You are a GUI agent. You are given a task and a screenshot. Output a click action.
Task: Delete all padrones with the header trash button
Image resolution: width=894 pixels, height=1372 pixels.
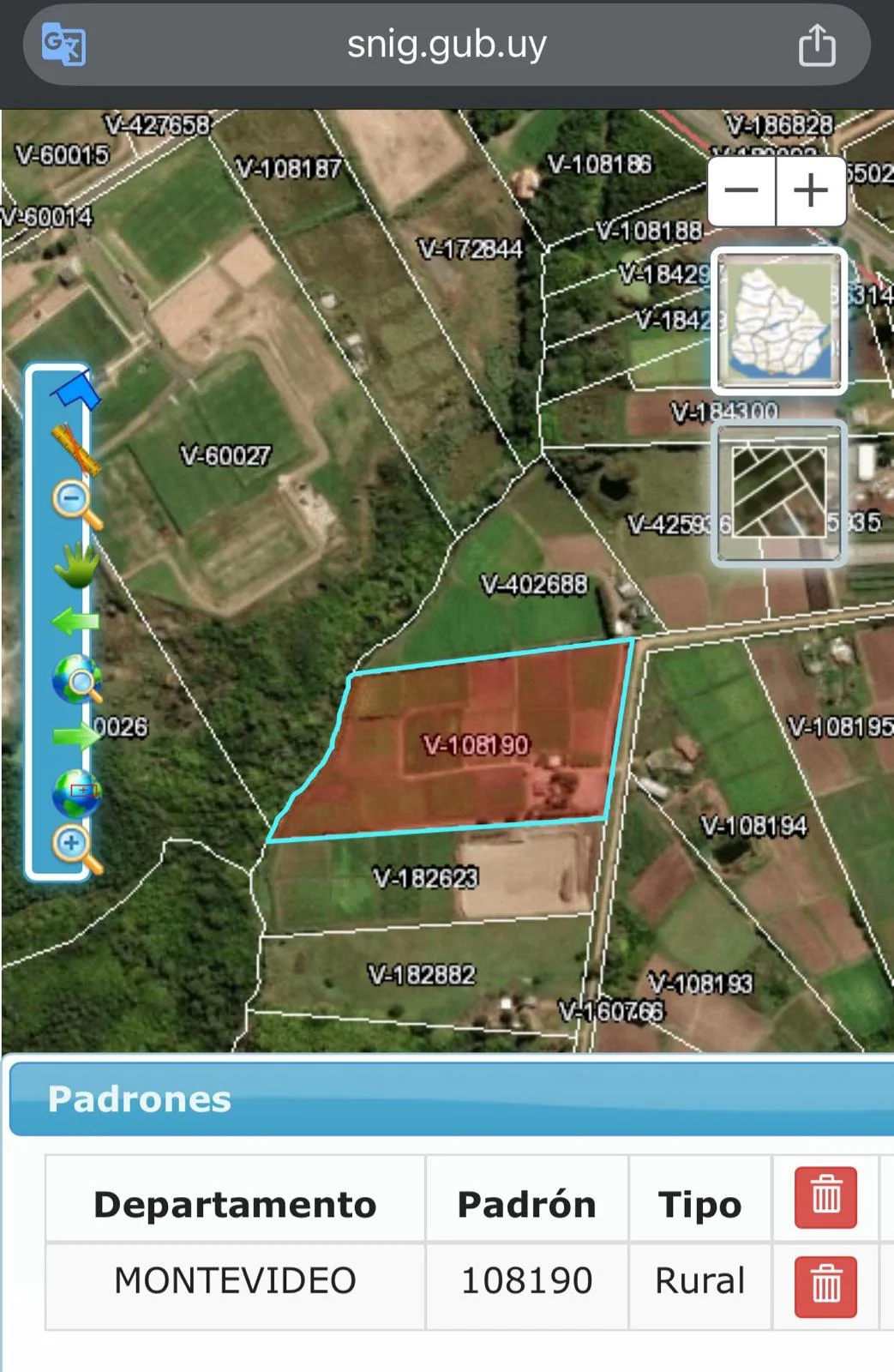pos(825,1197)
